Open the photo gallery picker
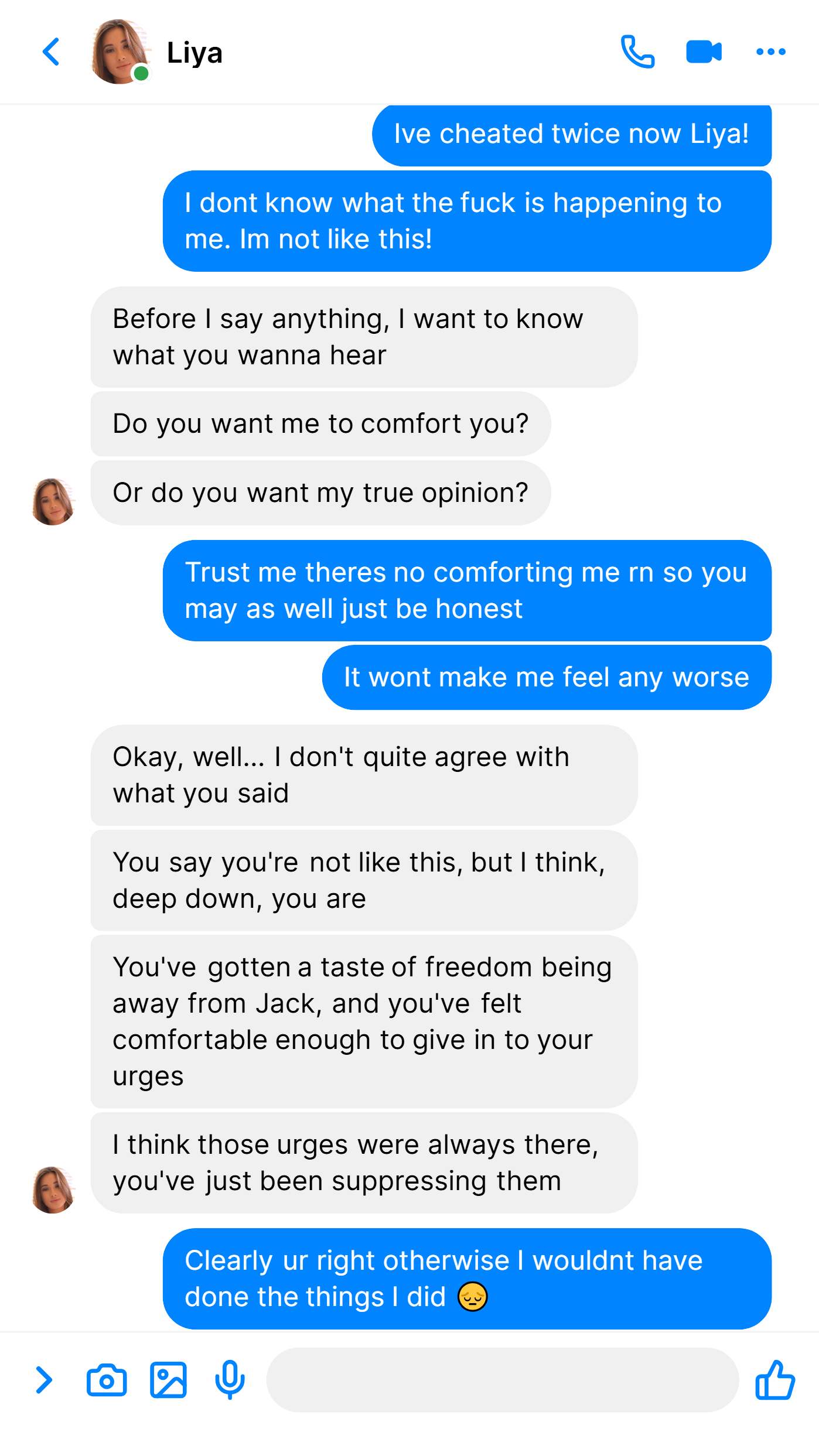 point(168,1380)
